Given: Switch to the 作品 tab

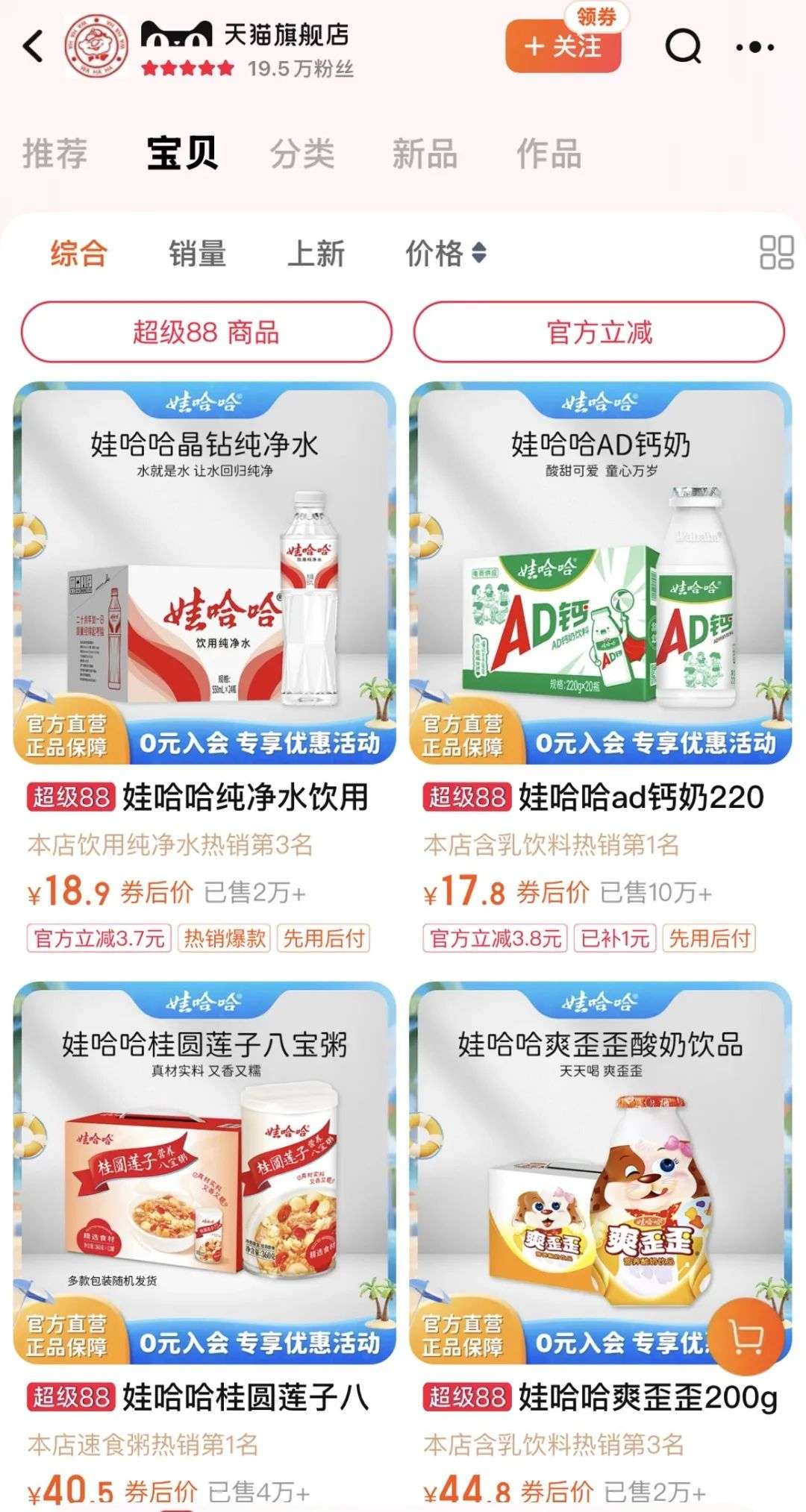Looking at the screenshot, I should [x=549, y=154].
